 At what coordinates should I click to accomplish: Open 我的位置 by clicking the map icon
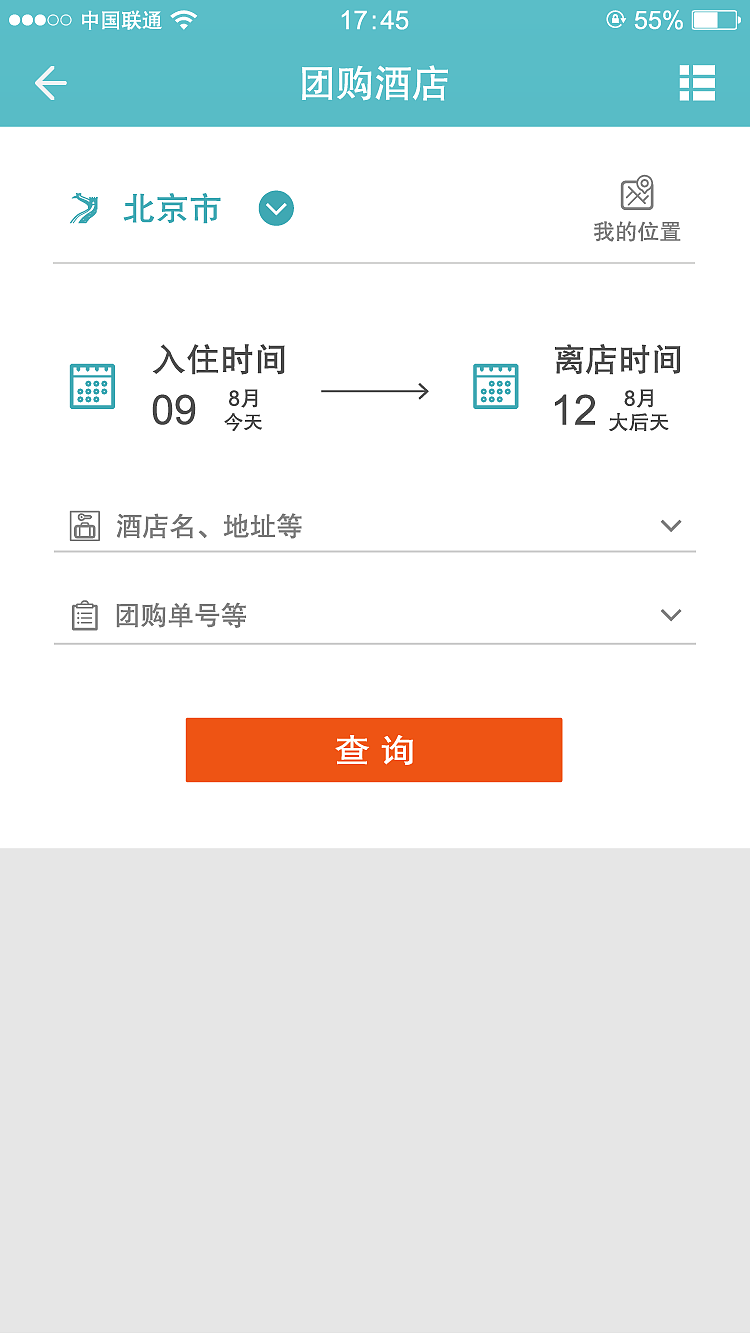coord(640,190)
